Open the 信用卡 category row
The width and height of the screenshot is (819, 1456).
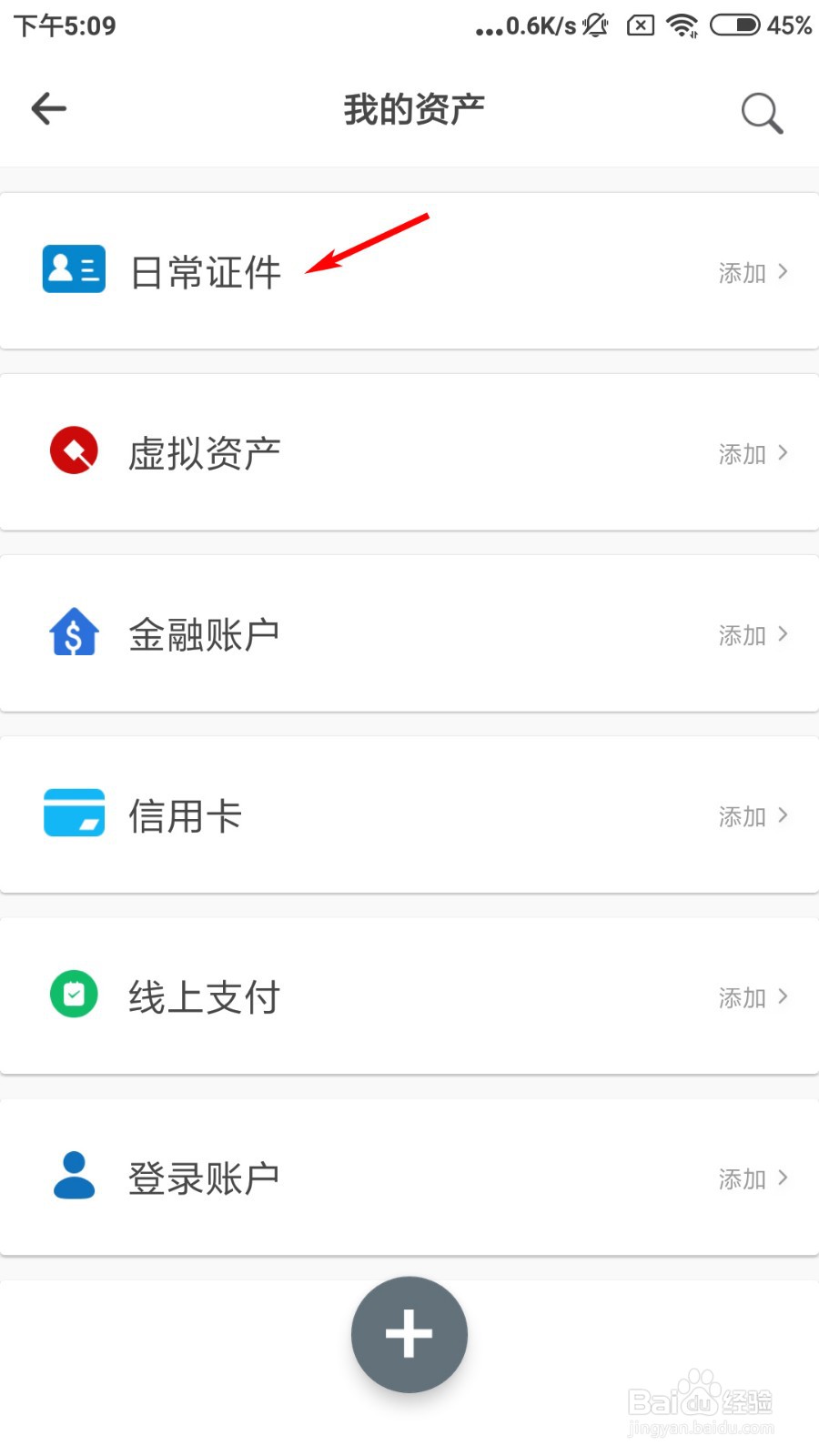409,813
